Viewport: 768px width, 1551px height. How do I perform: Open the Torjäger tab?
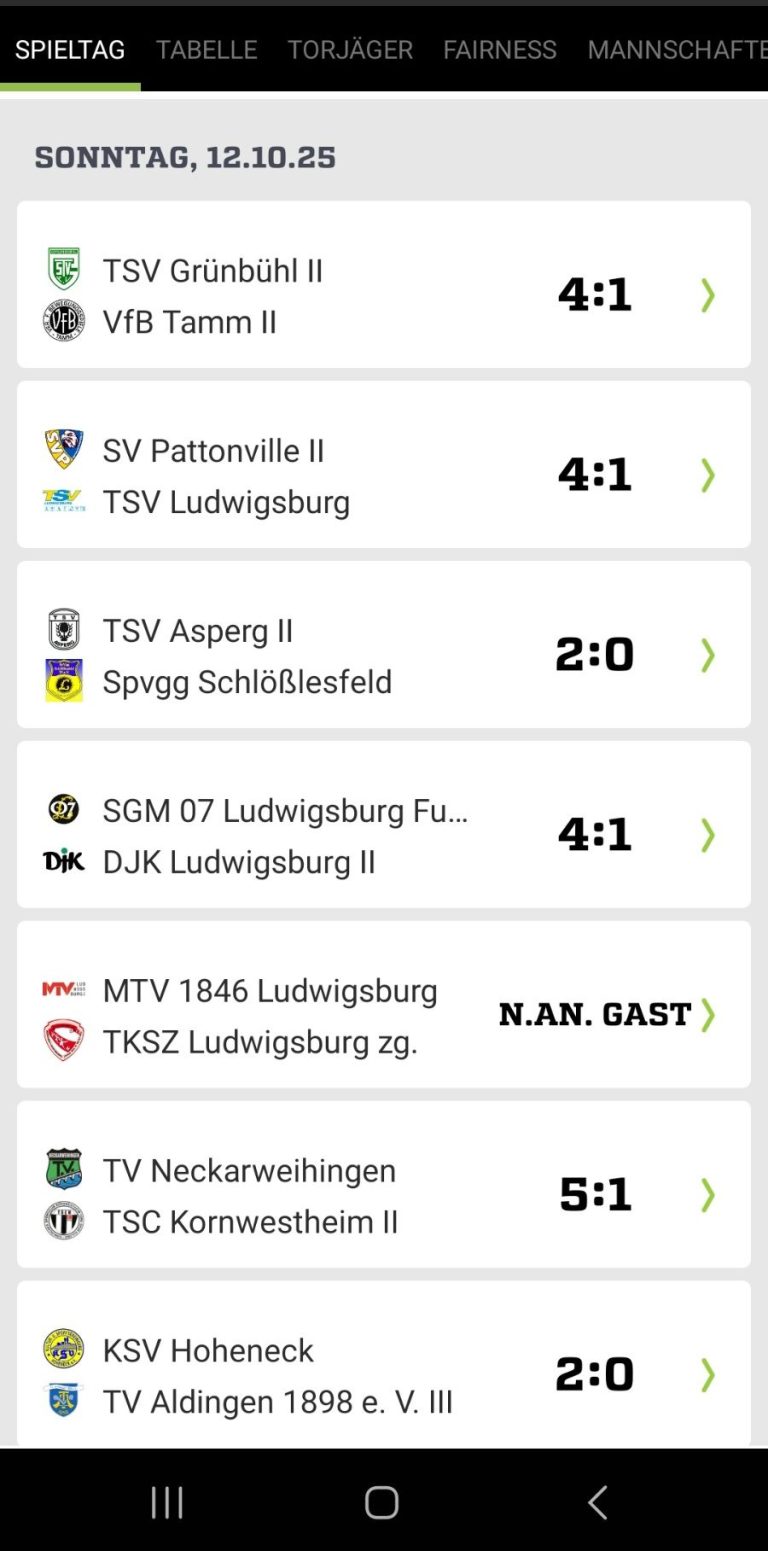coord(350,50)
